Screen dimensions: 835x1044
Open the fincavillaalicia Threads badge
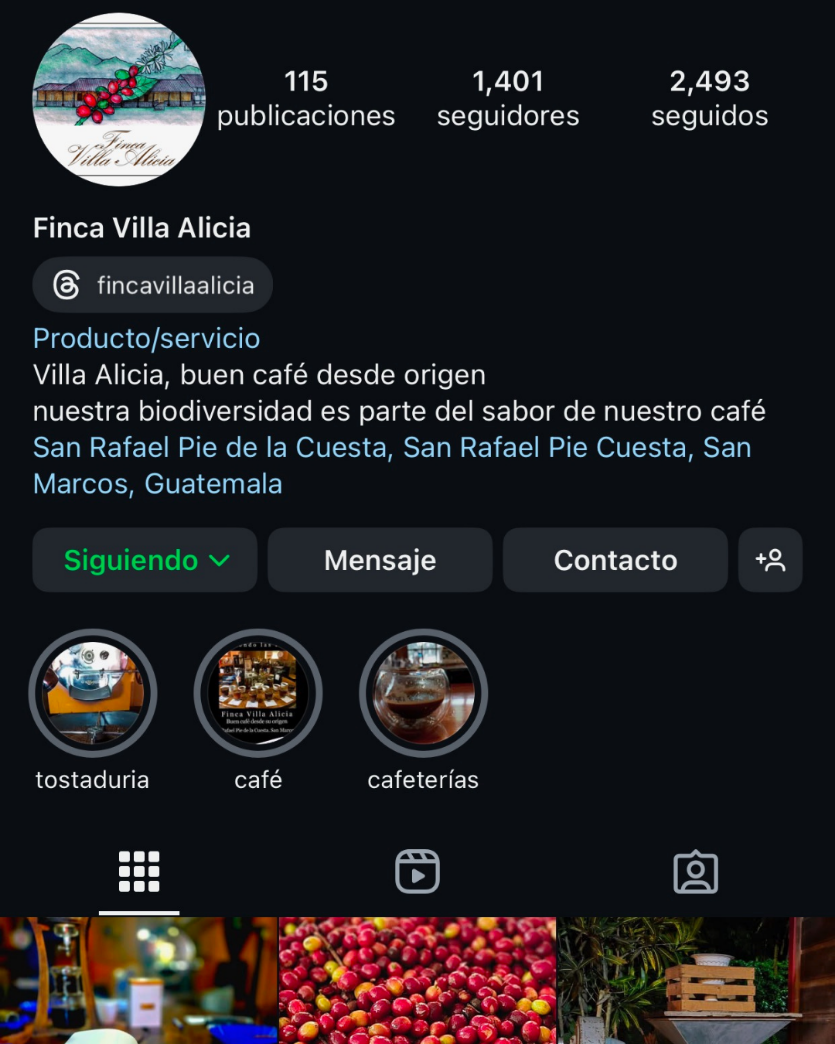click(153, 286)
